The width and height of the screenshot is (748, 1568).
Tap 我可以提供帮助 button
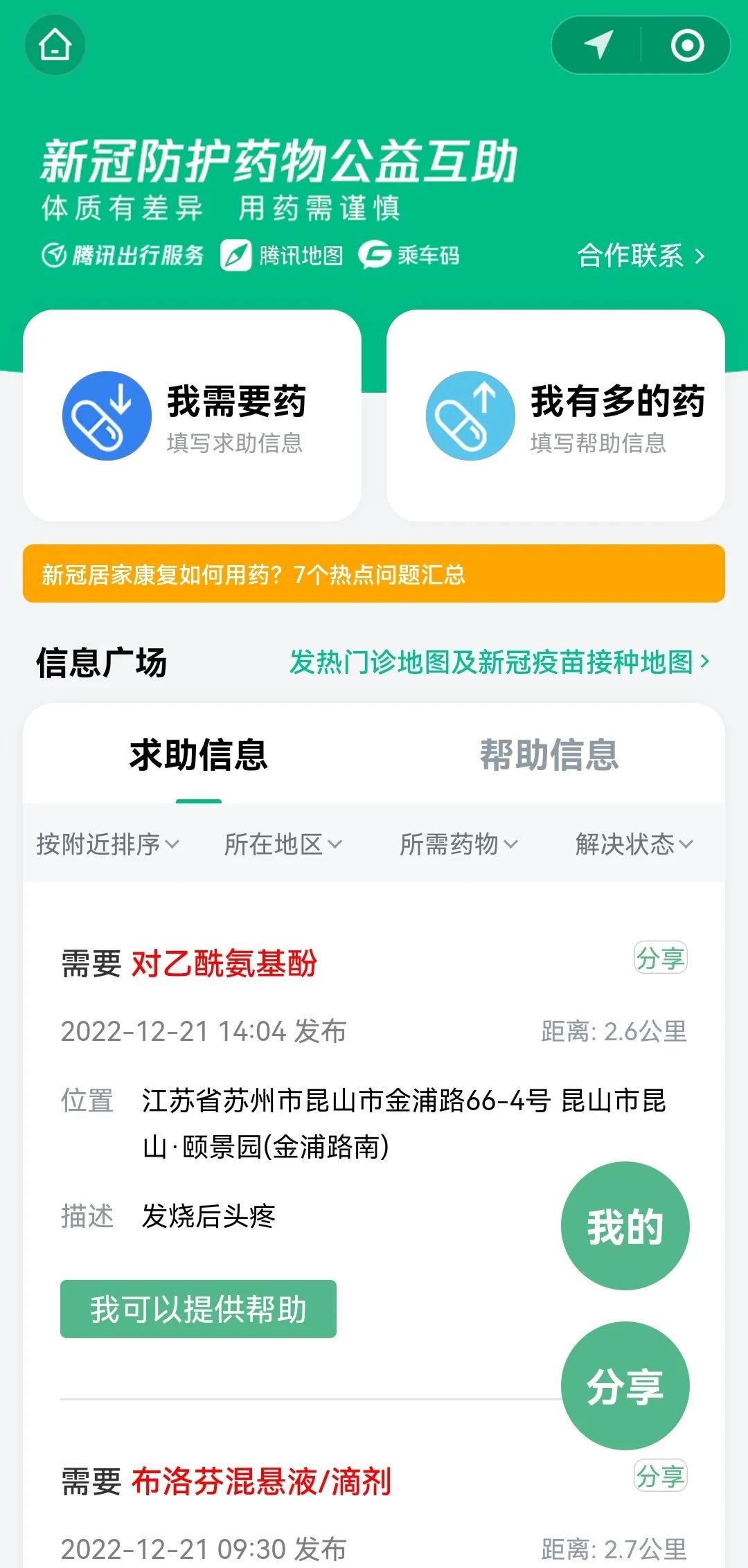[198, 1309]
